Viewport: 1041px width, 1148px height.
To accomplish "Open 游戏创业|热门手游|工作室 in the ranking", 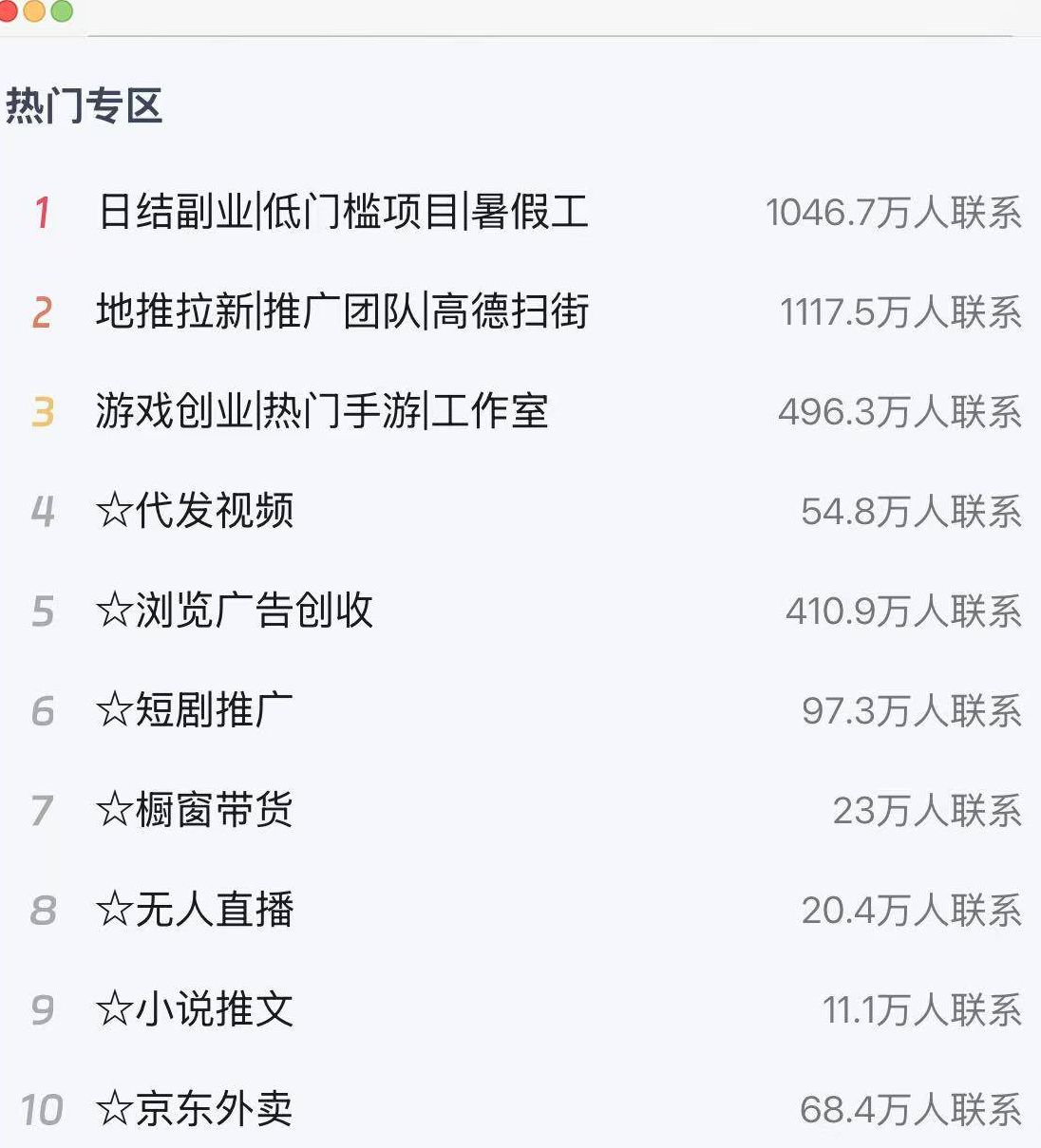I will click(x=322, y=411).
